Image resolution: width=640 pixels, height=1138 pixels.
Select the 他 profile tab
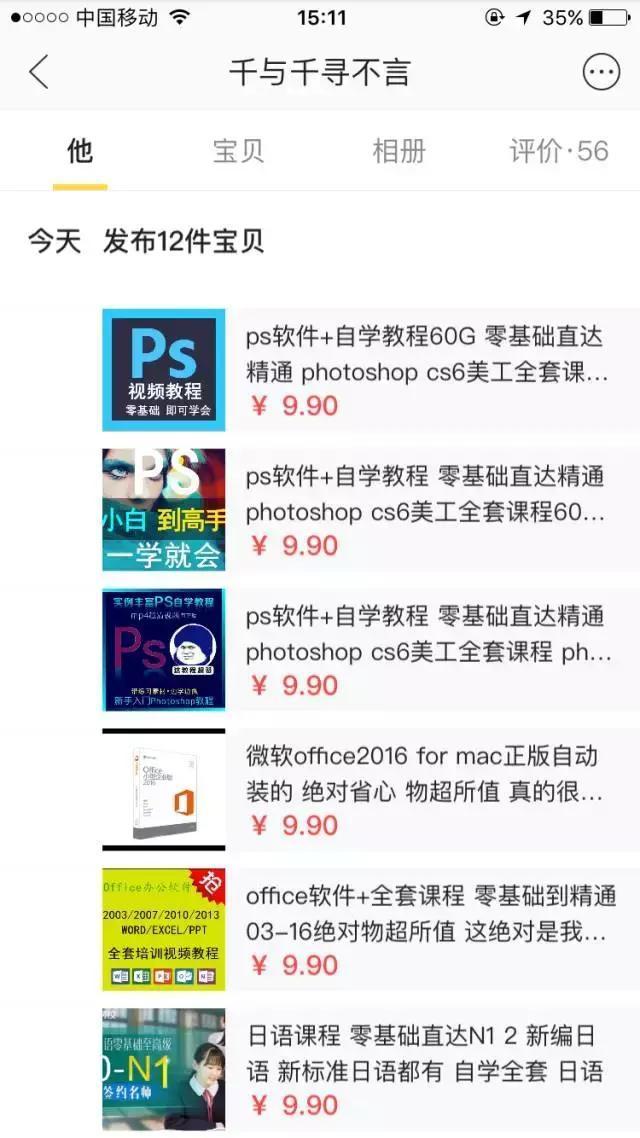click(x=80, y=151)
